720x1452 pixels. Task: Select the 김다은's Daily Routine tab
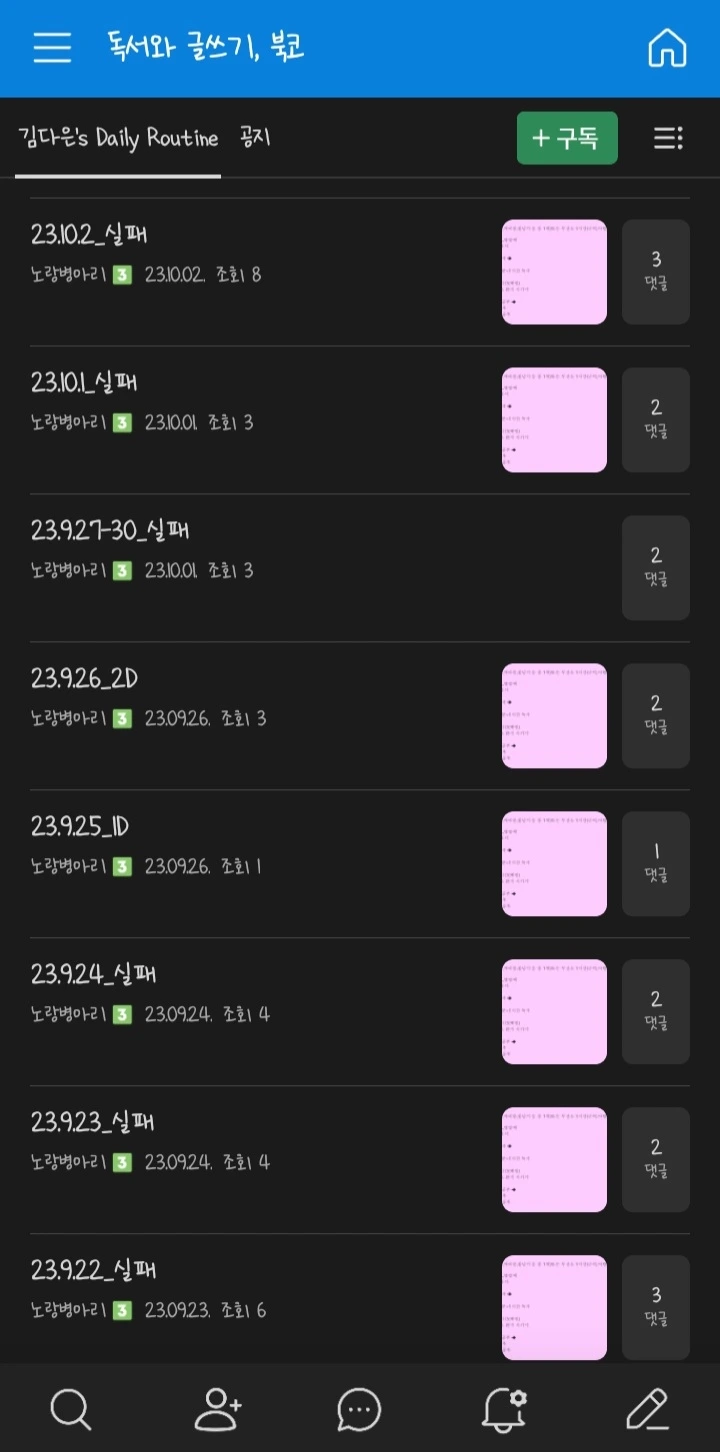point(118,138)
